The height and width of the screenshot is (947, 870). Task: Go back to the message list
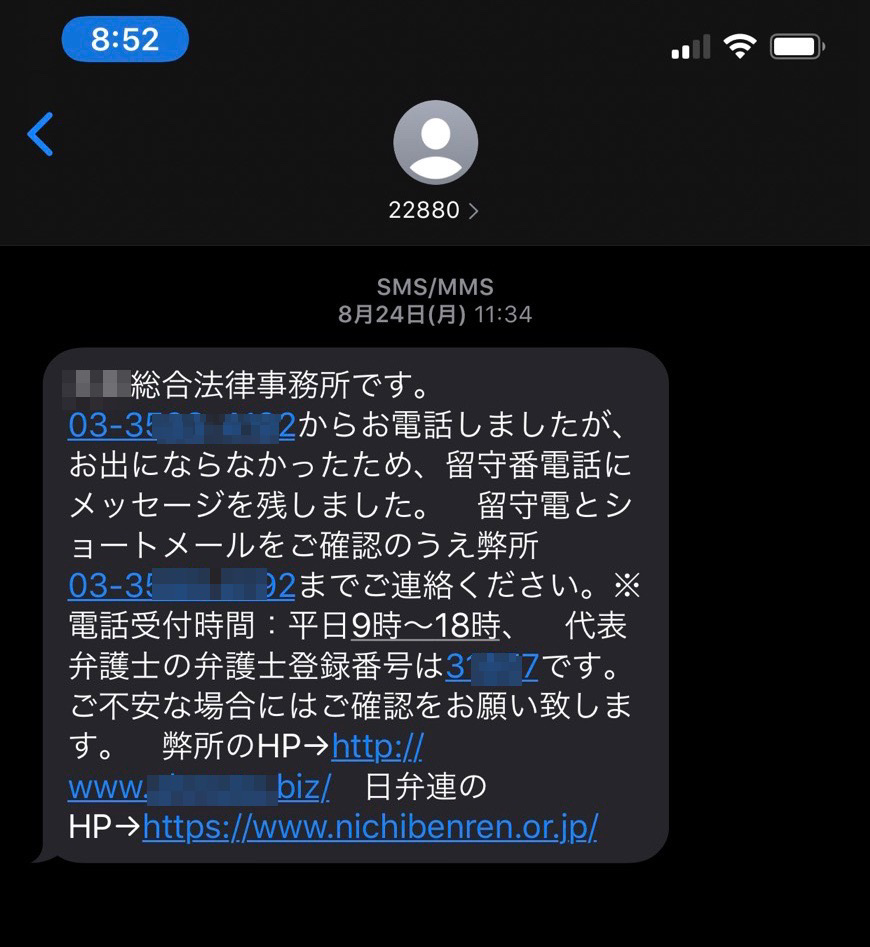click(x=41, y=134)
